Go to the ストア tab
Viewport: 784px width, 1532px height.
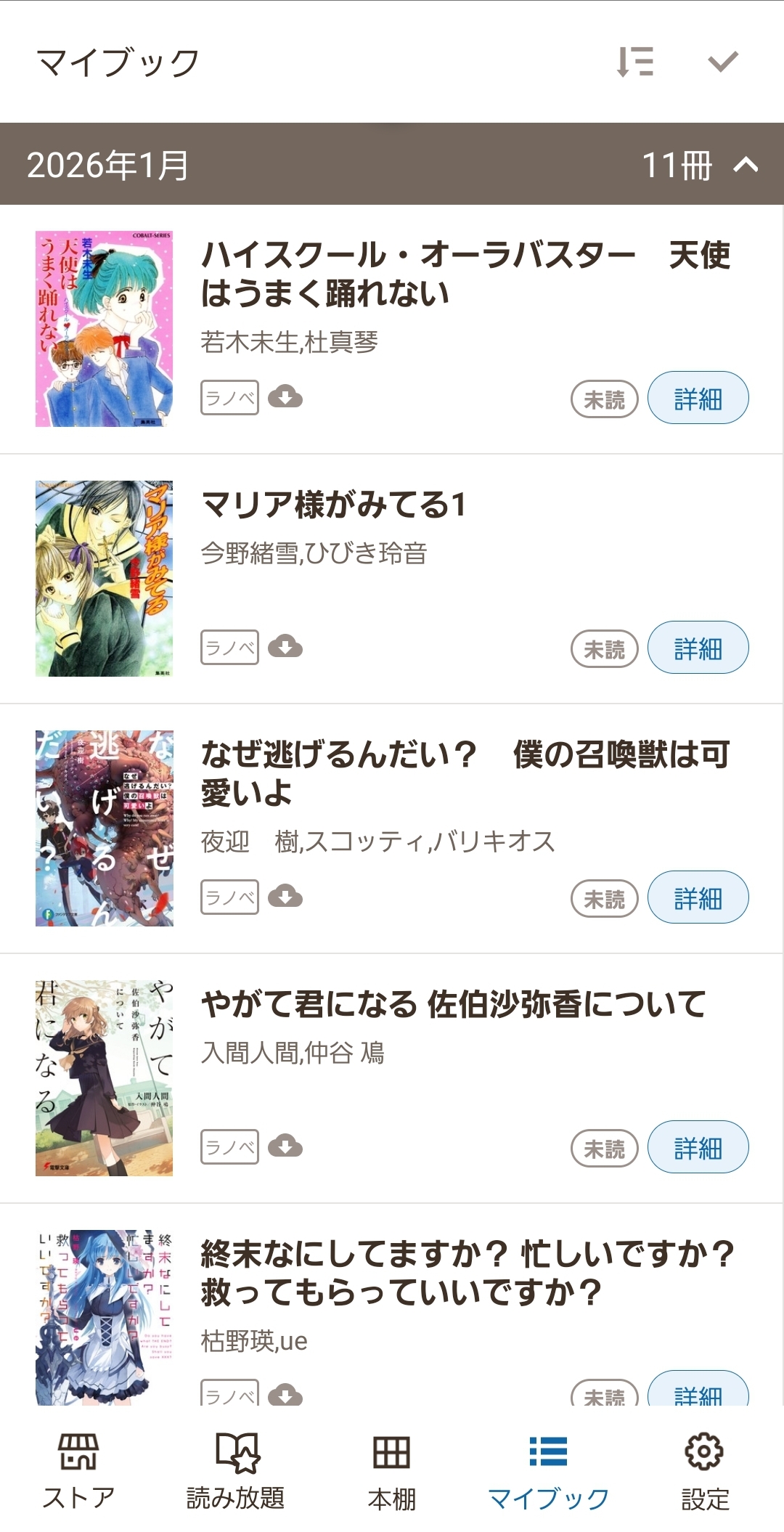[78, 1471]
